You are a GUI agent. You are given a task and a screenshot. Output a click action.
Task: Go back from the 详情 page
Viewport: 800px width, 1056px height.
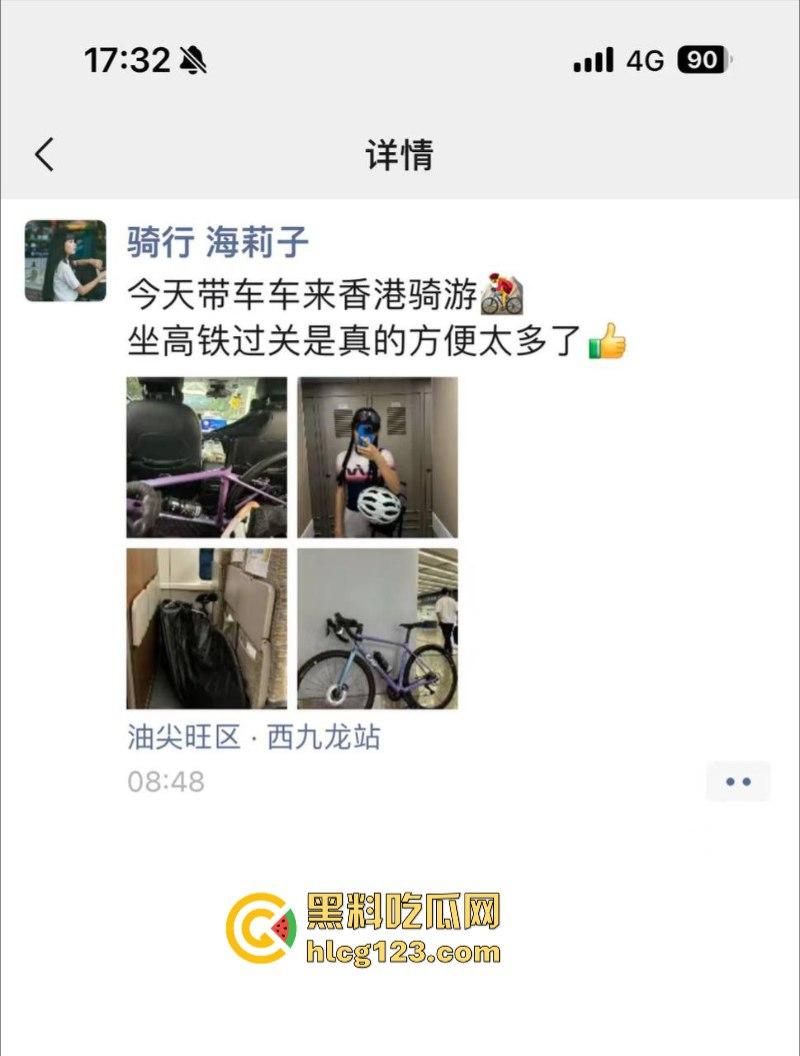tap(44, 155)
